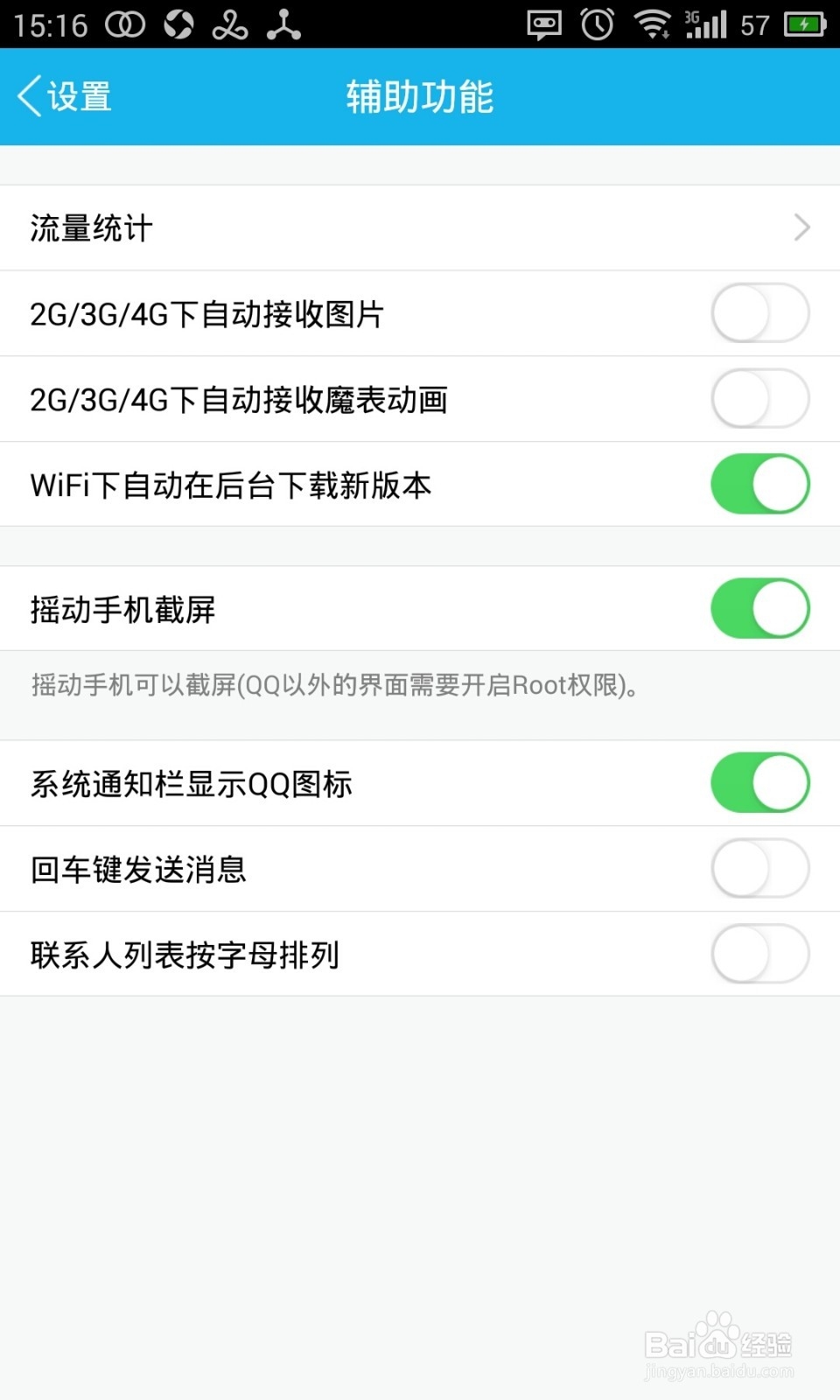The image size is (840, 1400).
Task: Enable 2G/3G/4G下自动接收图片
Action: (x=759, y=313)
